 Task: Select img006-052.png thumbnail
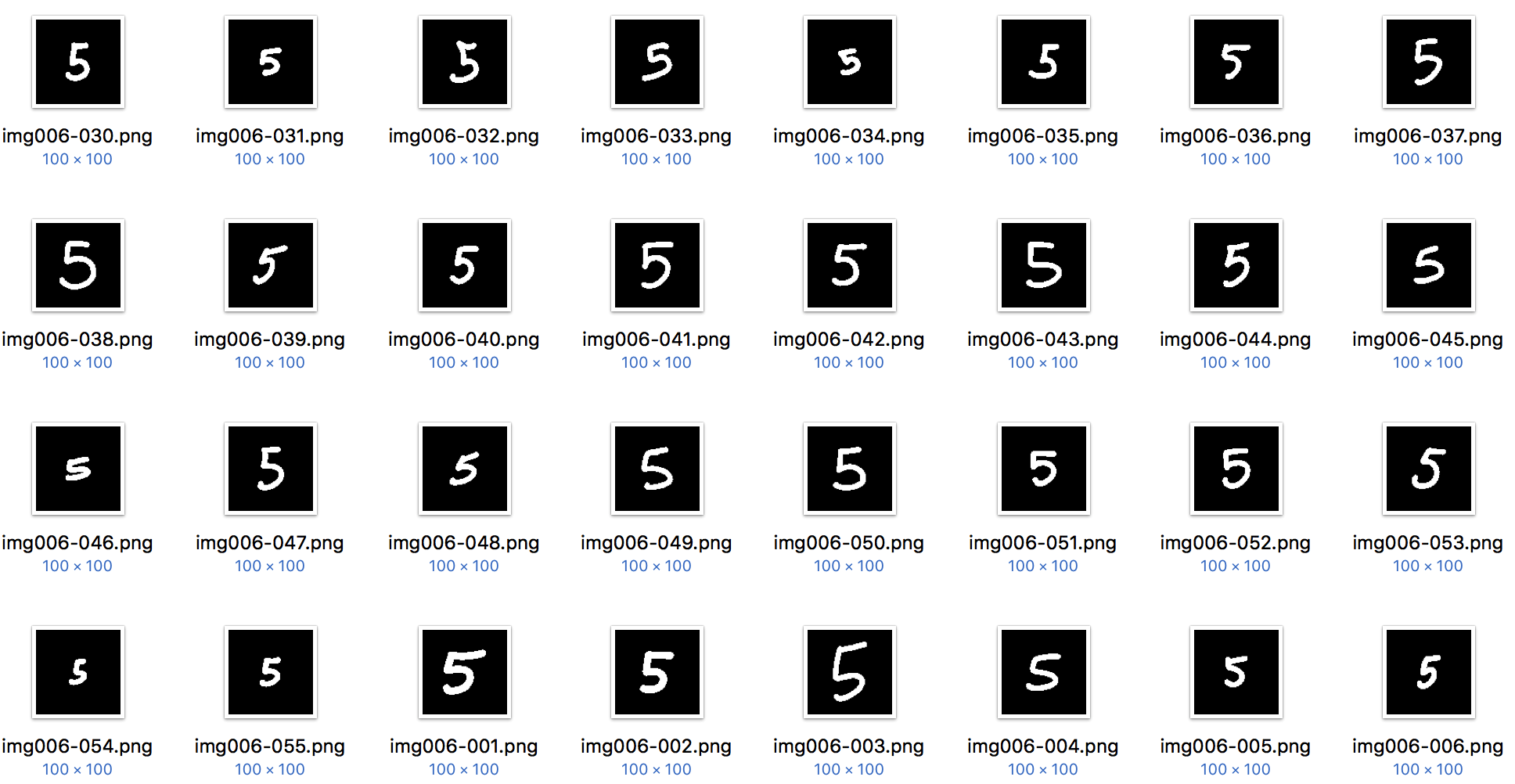pyautogui.click(x=1236, y=469)
